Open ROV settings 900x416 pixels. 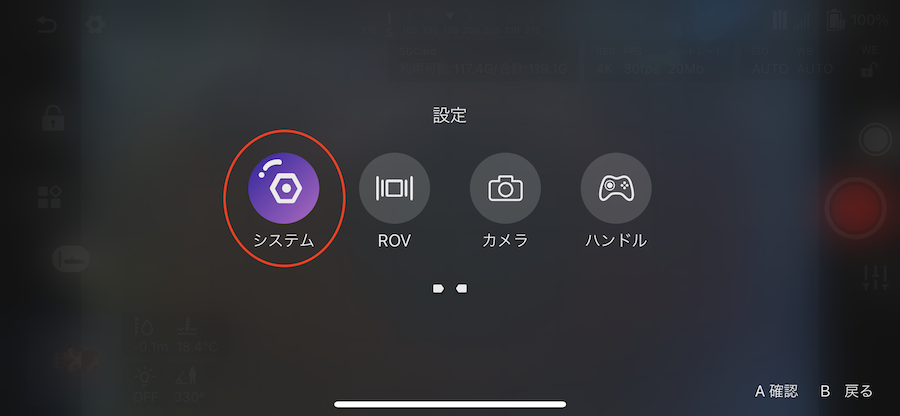point(394,188)
